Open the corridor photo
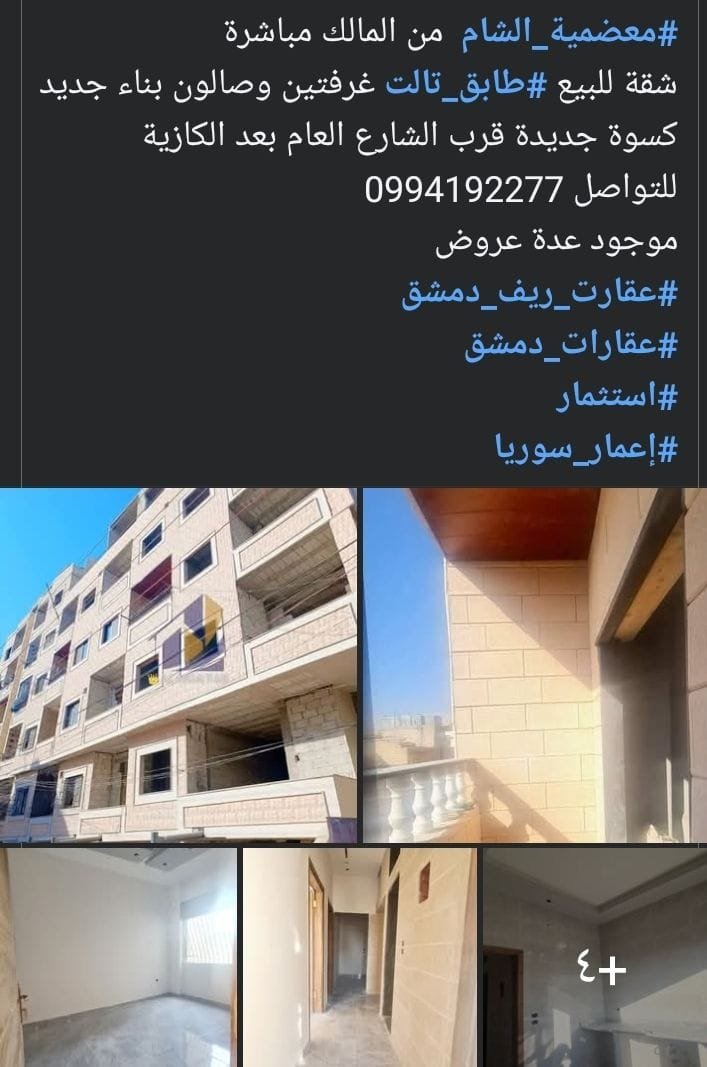Screen dimensions: 707x1067 pyautogui.click(x=359, y=957)
